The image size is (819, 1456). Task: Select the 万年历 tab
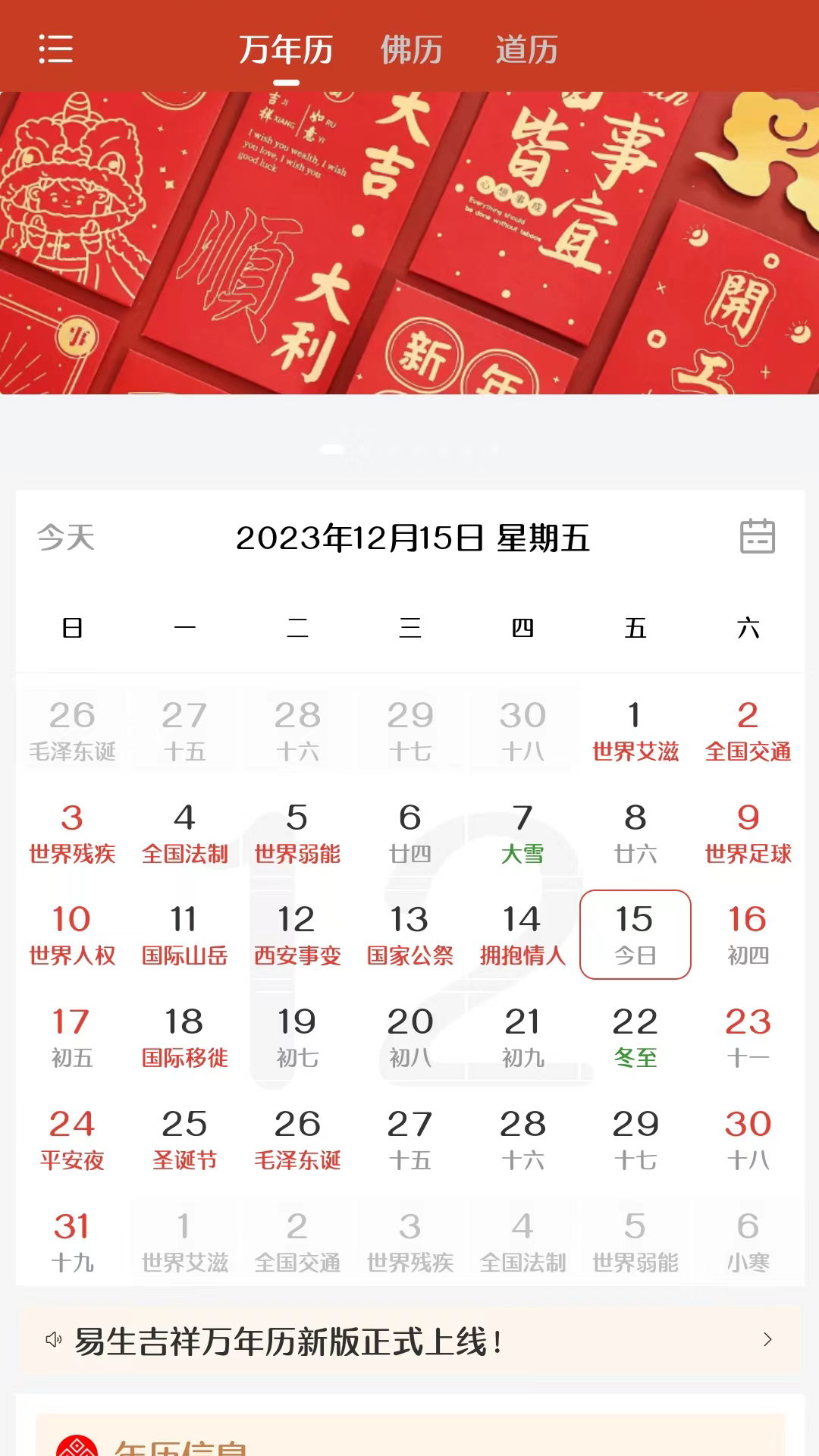286,50
